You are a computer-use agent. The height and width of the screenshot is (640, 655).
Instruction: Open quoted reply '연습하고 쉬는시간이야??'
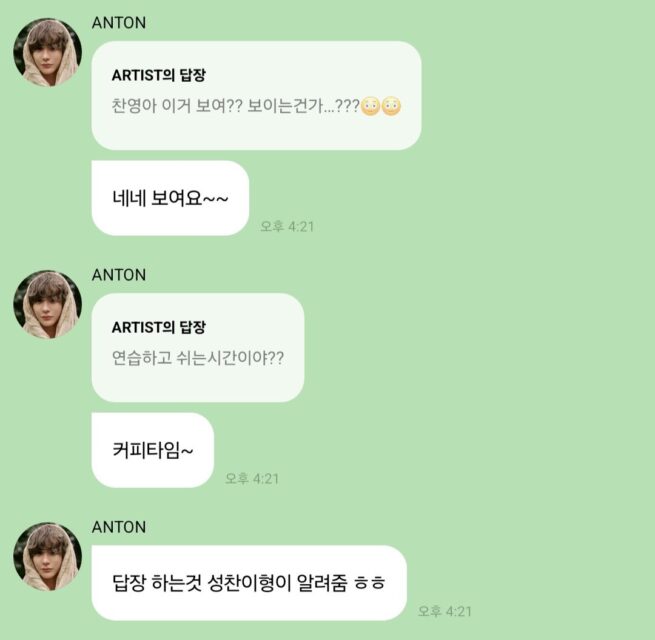197,347
